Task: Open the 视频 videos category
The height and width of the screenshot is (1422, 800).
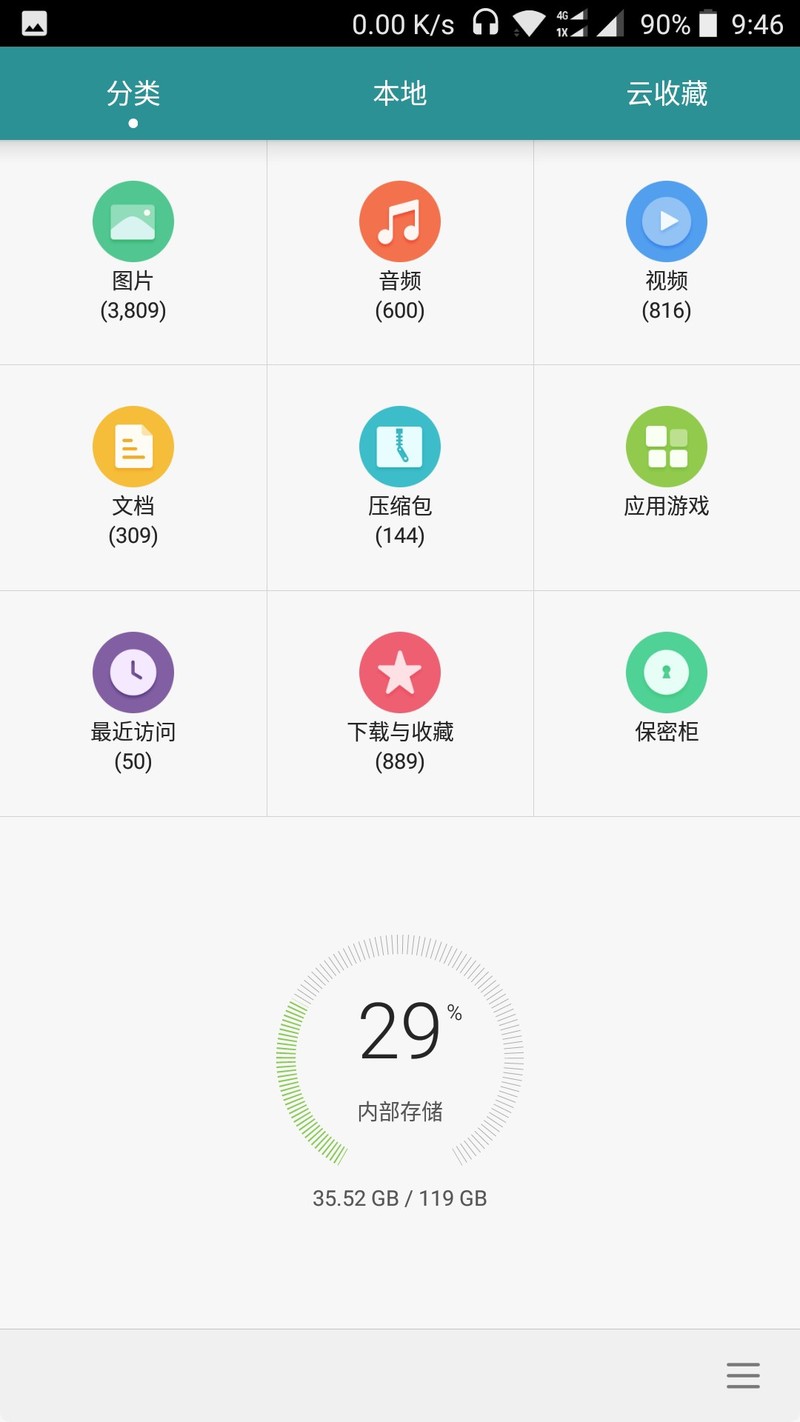Action: tap(666, 250)
